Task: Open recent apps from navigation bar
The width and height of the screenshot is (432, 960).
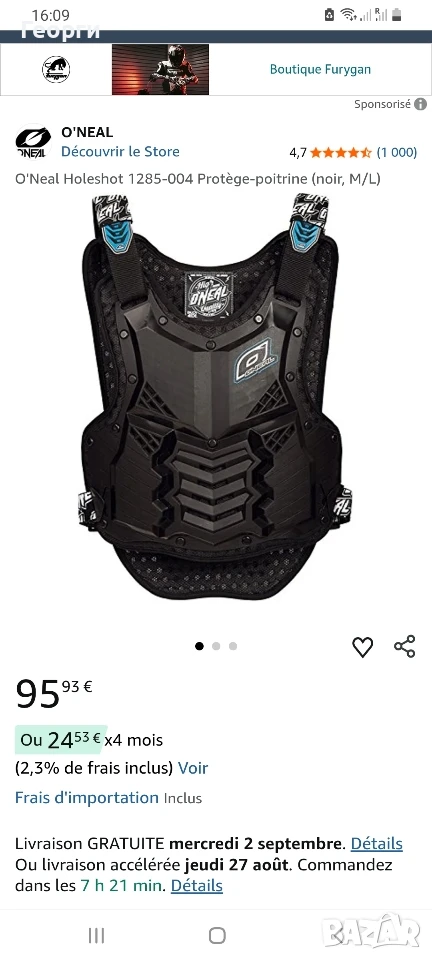Action: pos(96,935)
